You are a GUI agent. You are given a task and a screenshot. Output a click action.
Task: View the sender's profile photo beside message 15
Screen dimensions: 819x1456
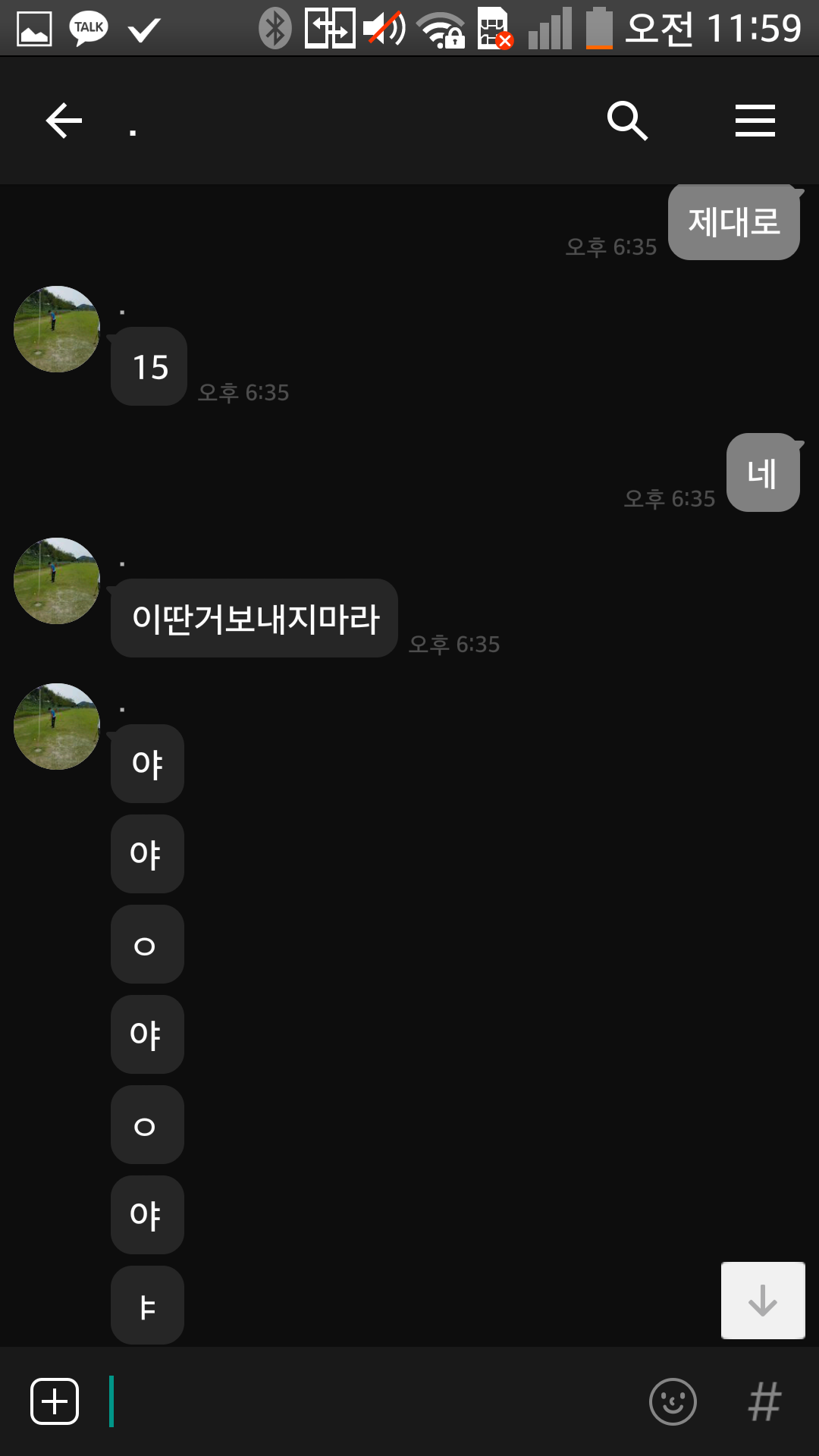point(57,329)
